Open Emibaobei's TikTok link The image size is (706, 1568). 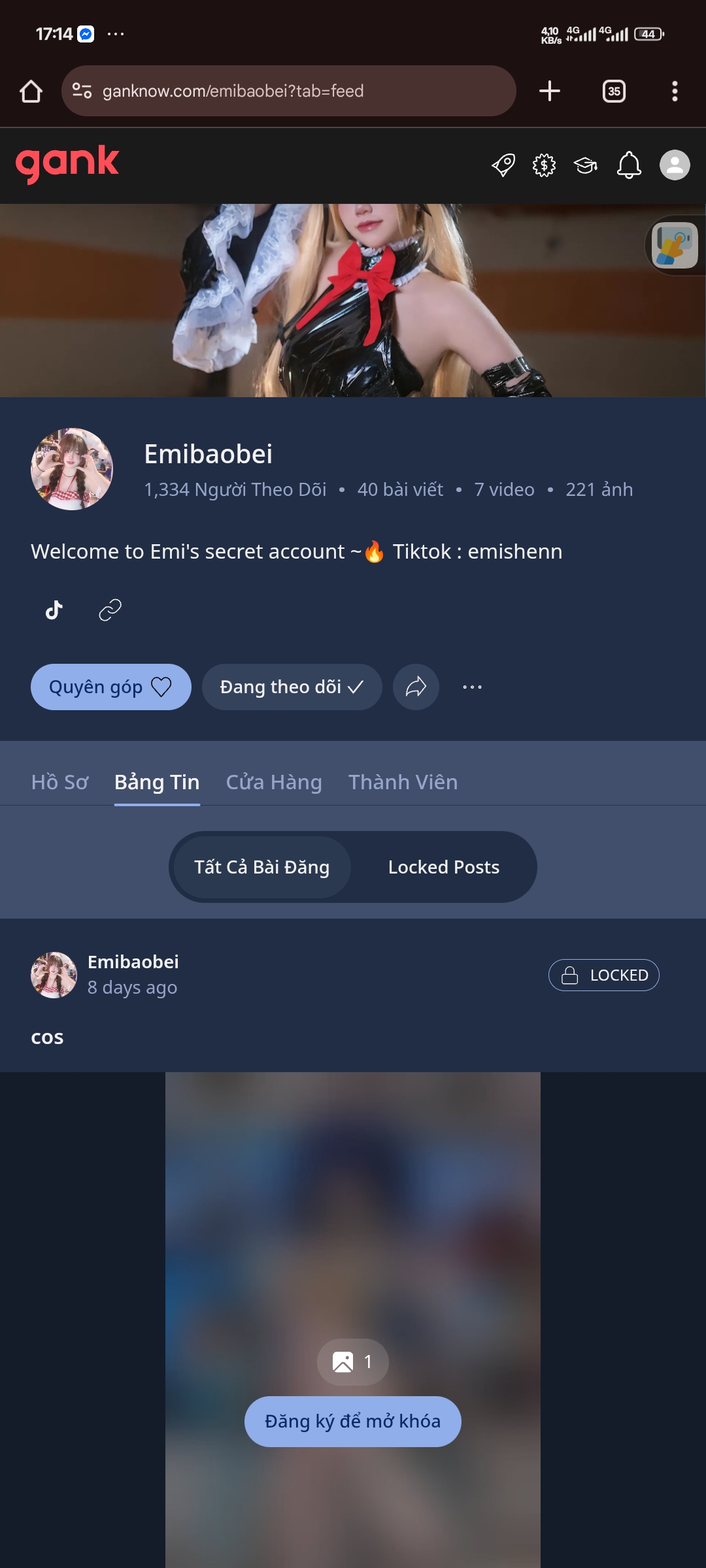click(x=54, y=610)
